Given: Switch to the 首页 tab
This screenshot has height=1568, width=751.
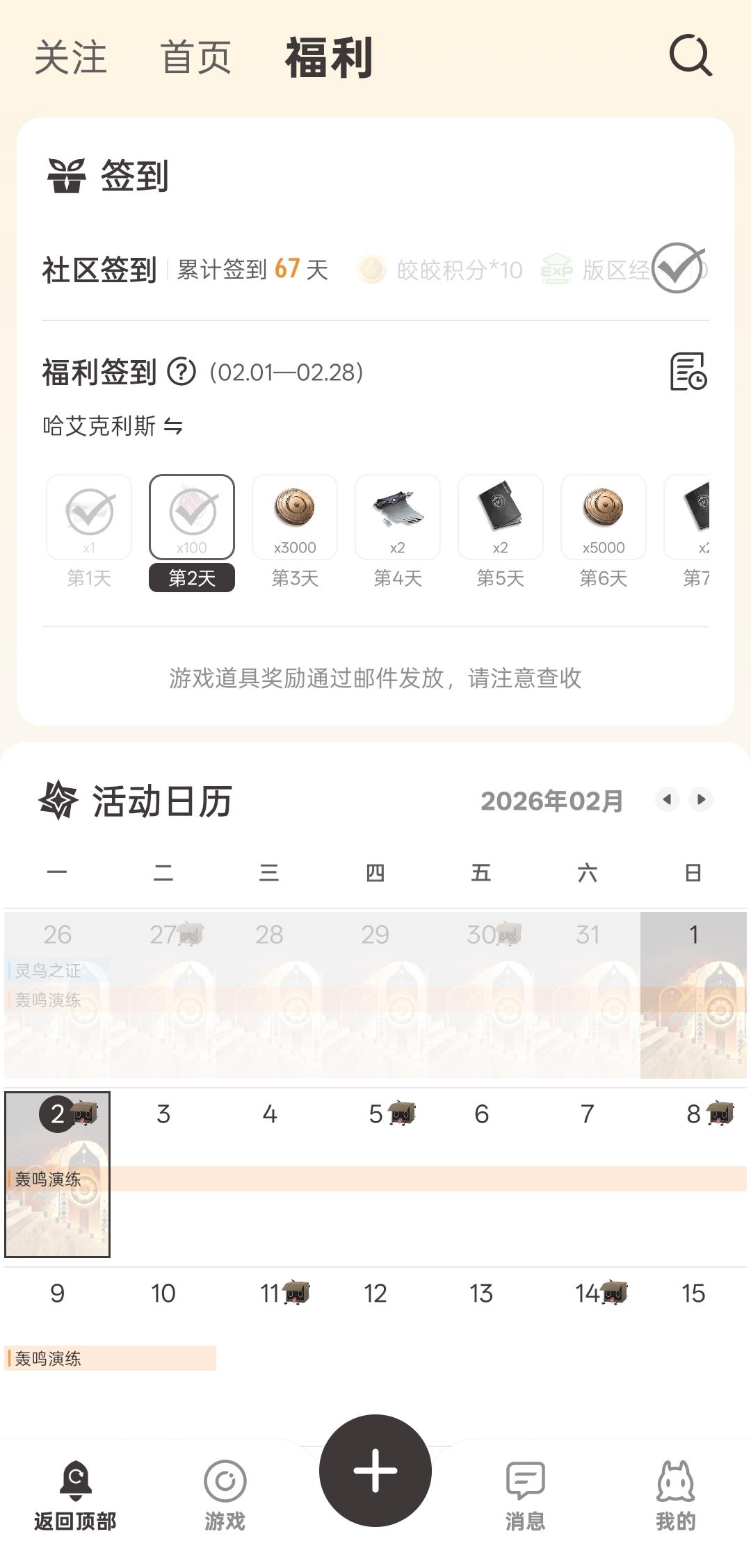Looking at the screenshot, I should tap(196, 57).
